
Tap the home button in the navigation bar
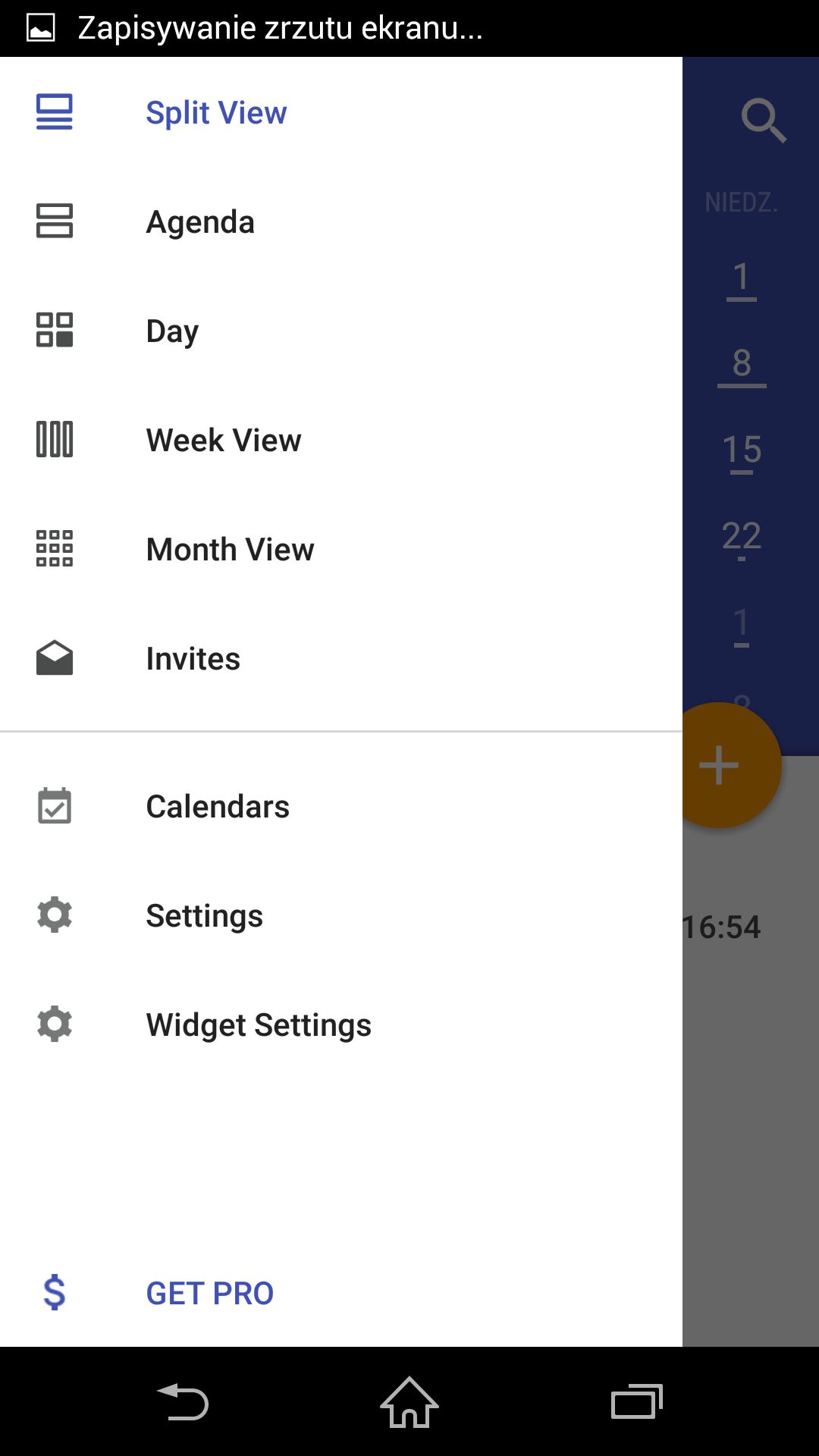pyautogui.click(x=409, y=1401)
